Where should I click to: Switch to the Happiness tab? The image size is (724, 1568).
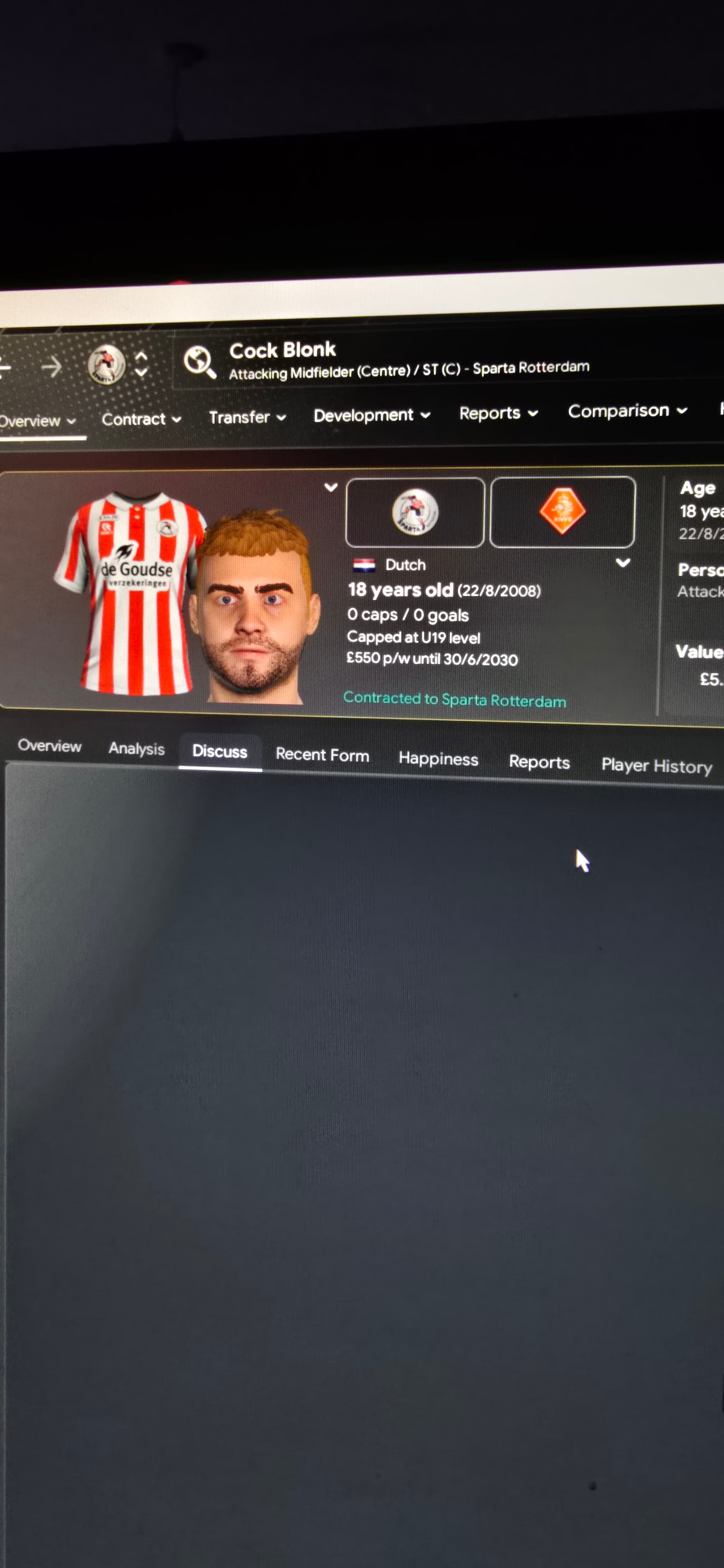pyautogui.click(x=438, y=759)
